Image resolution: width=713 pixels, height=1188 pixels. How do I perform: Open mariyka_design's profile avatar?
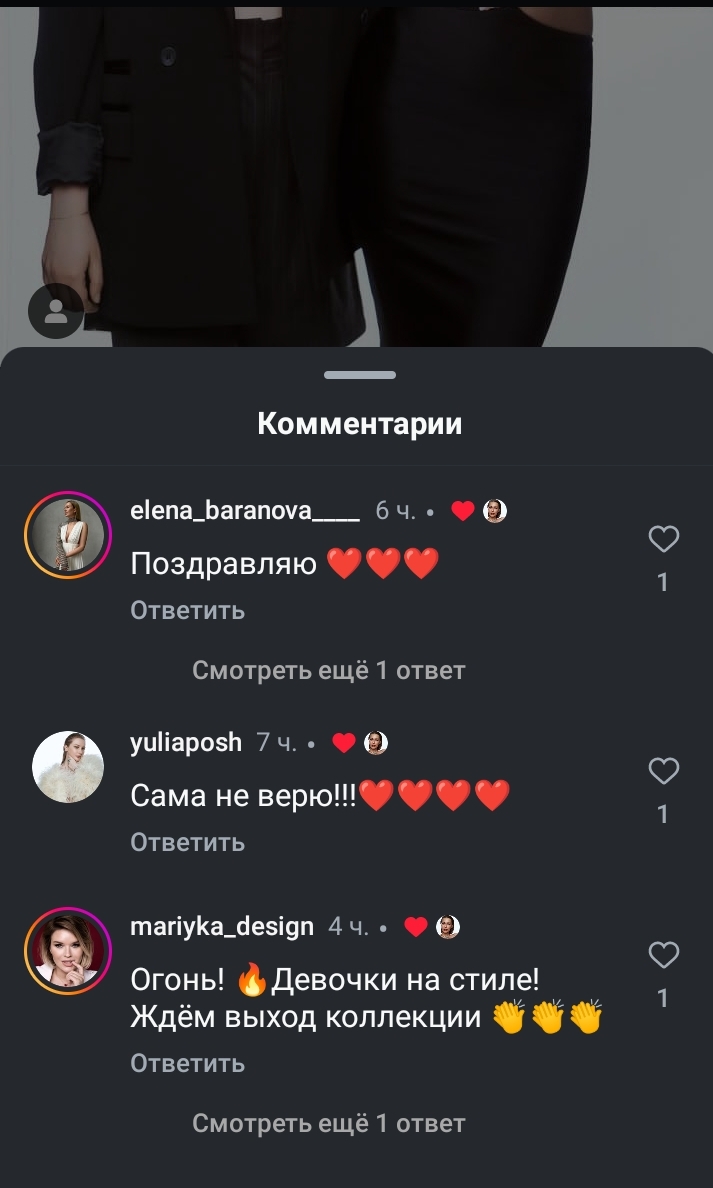pos(67,951)
